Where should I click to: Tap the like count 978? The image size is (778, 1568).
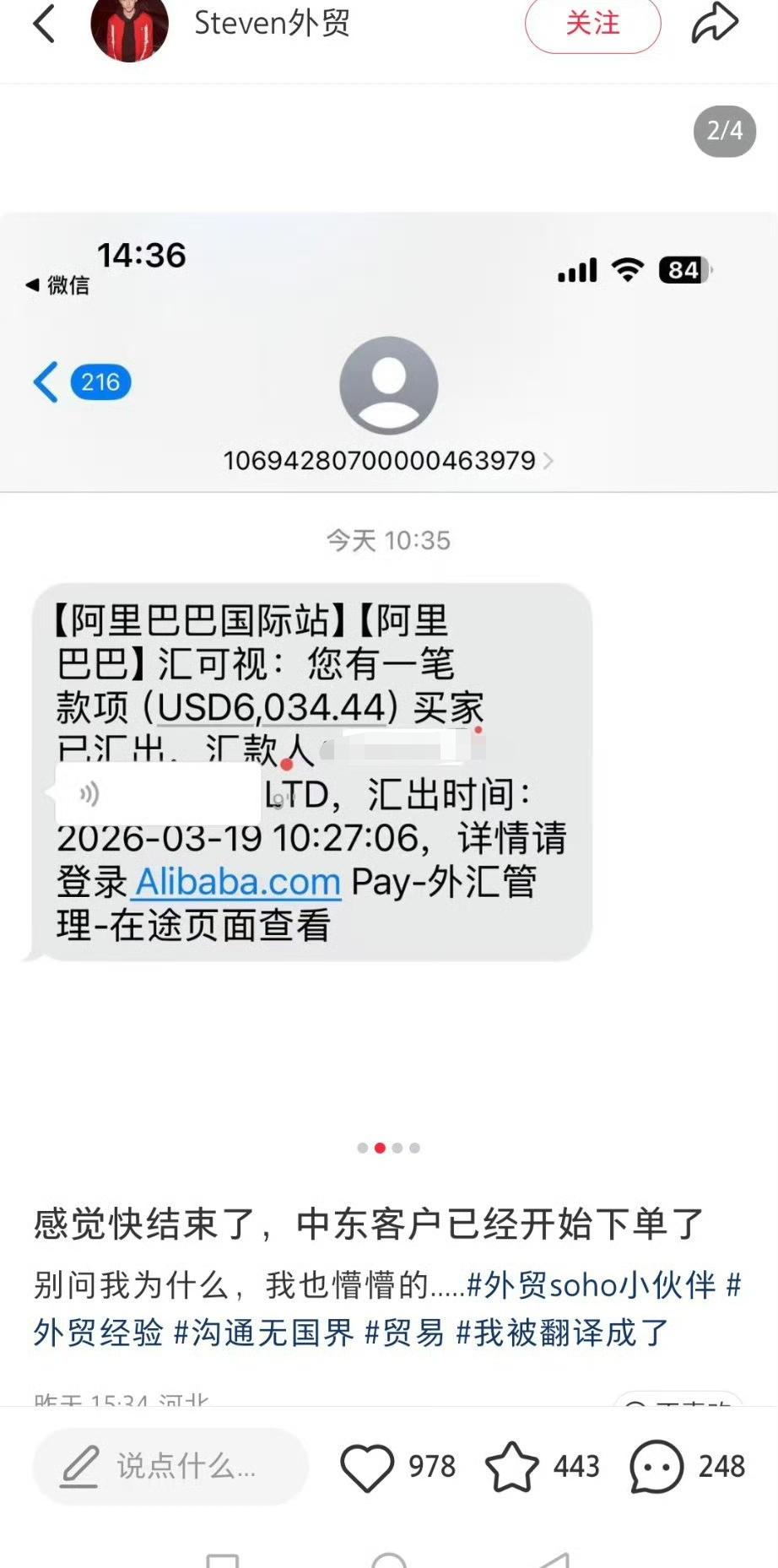430,1467
